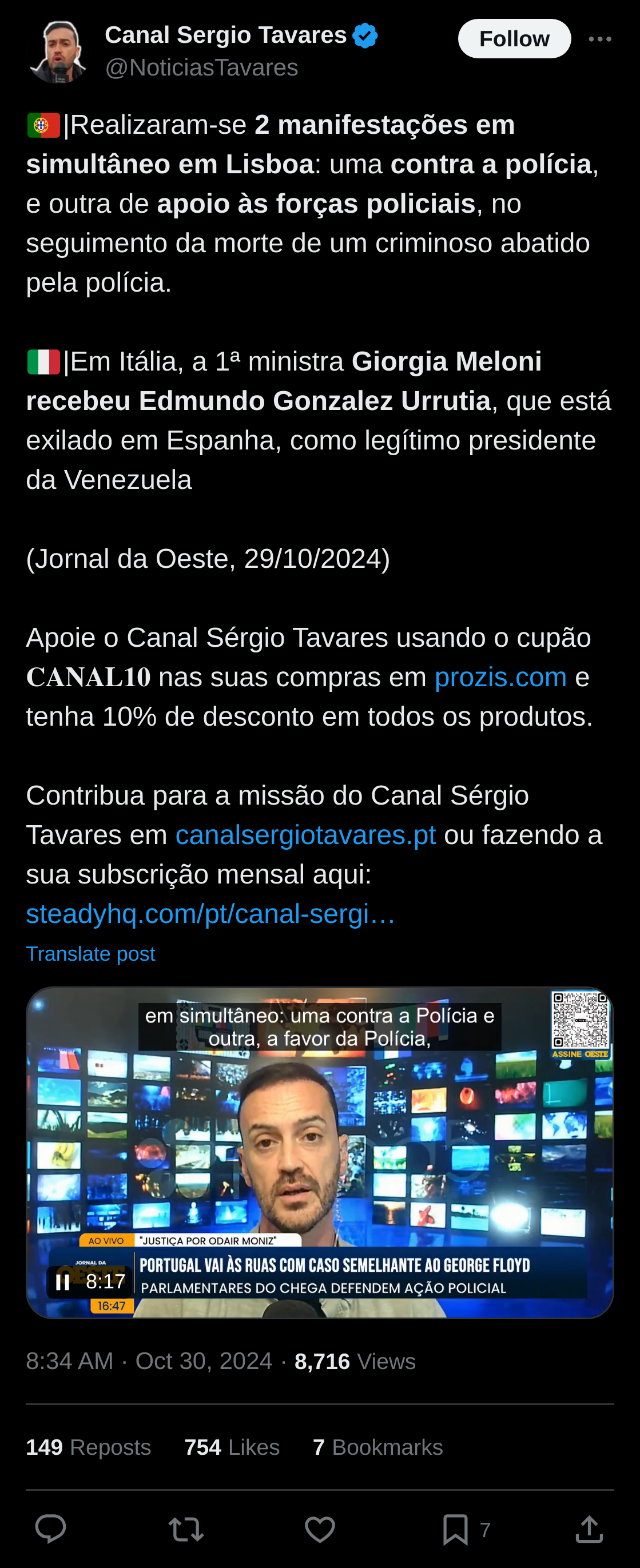Open the video about Odair Moniz in full screen
Image resolution: width=640 pixels, height=1568 pixels.
(x=320, y=1144)
